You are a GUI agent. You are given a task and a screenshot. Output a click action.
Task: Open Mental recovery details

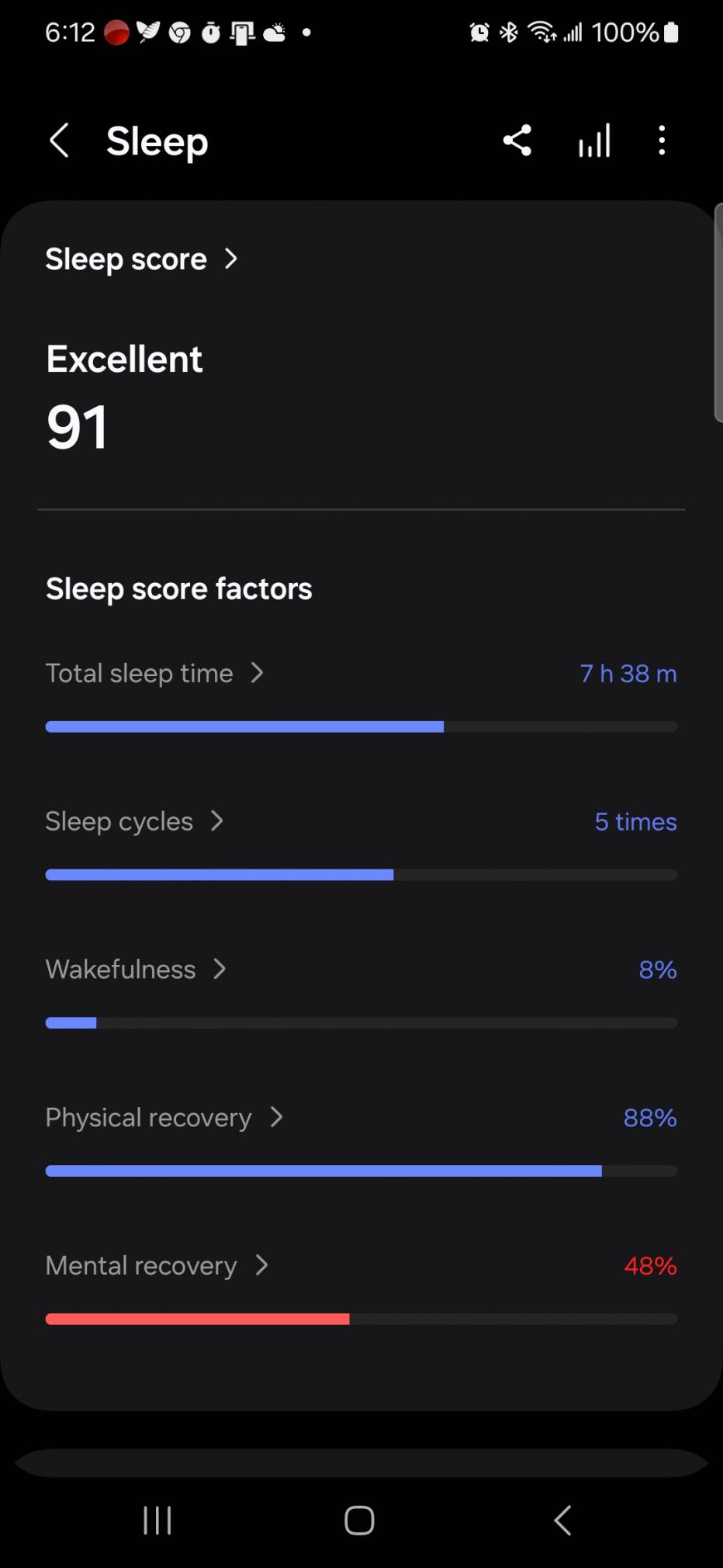(157, 1266)
